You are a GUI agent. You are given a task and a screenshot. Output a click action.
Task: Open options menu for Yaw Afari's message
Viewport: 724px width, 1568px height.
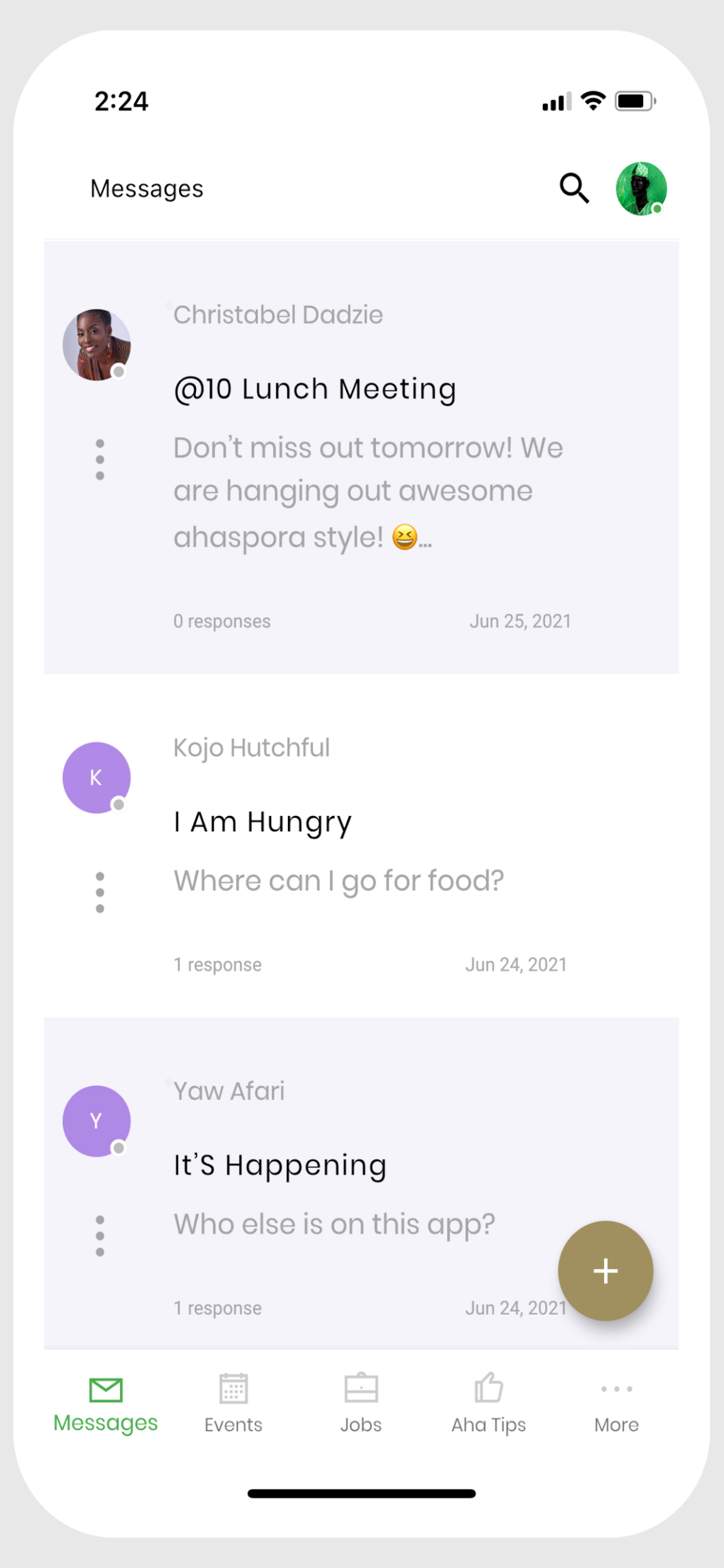[100, 1235]
